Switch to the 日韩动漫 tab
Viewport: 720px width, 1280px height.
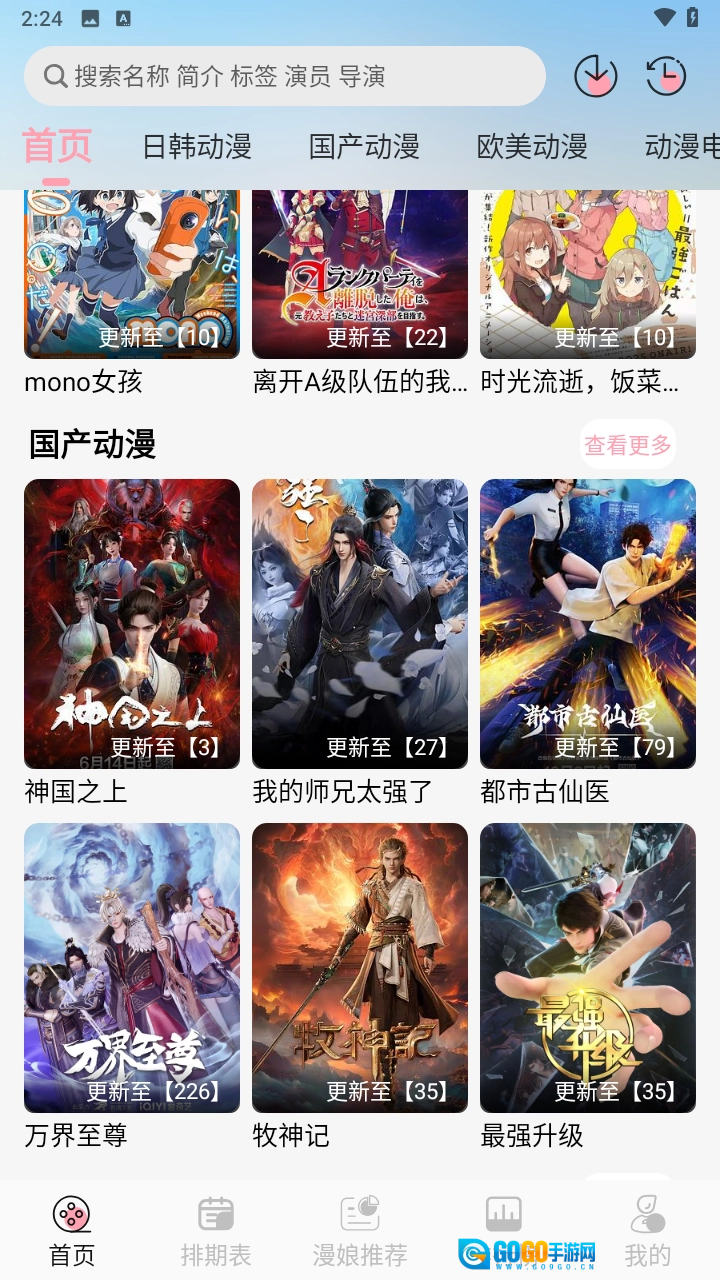pos(196,147)
